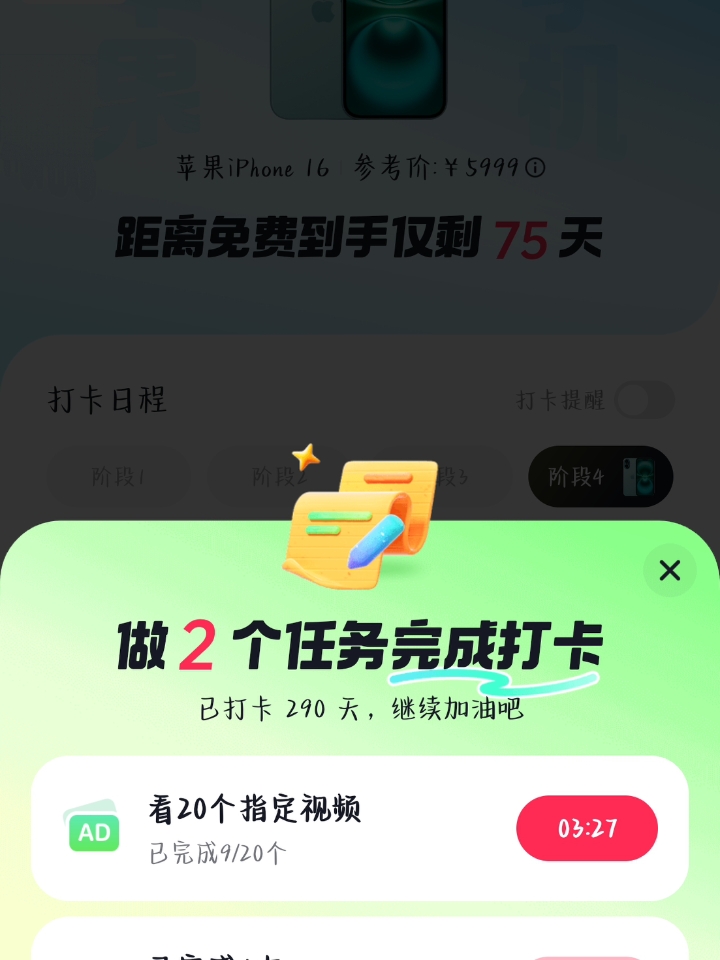Click the notepad and pencil illustration
This screenshot has width=720, height=960.
360,520
